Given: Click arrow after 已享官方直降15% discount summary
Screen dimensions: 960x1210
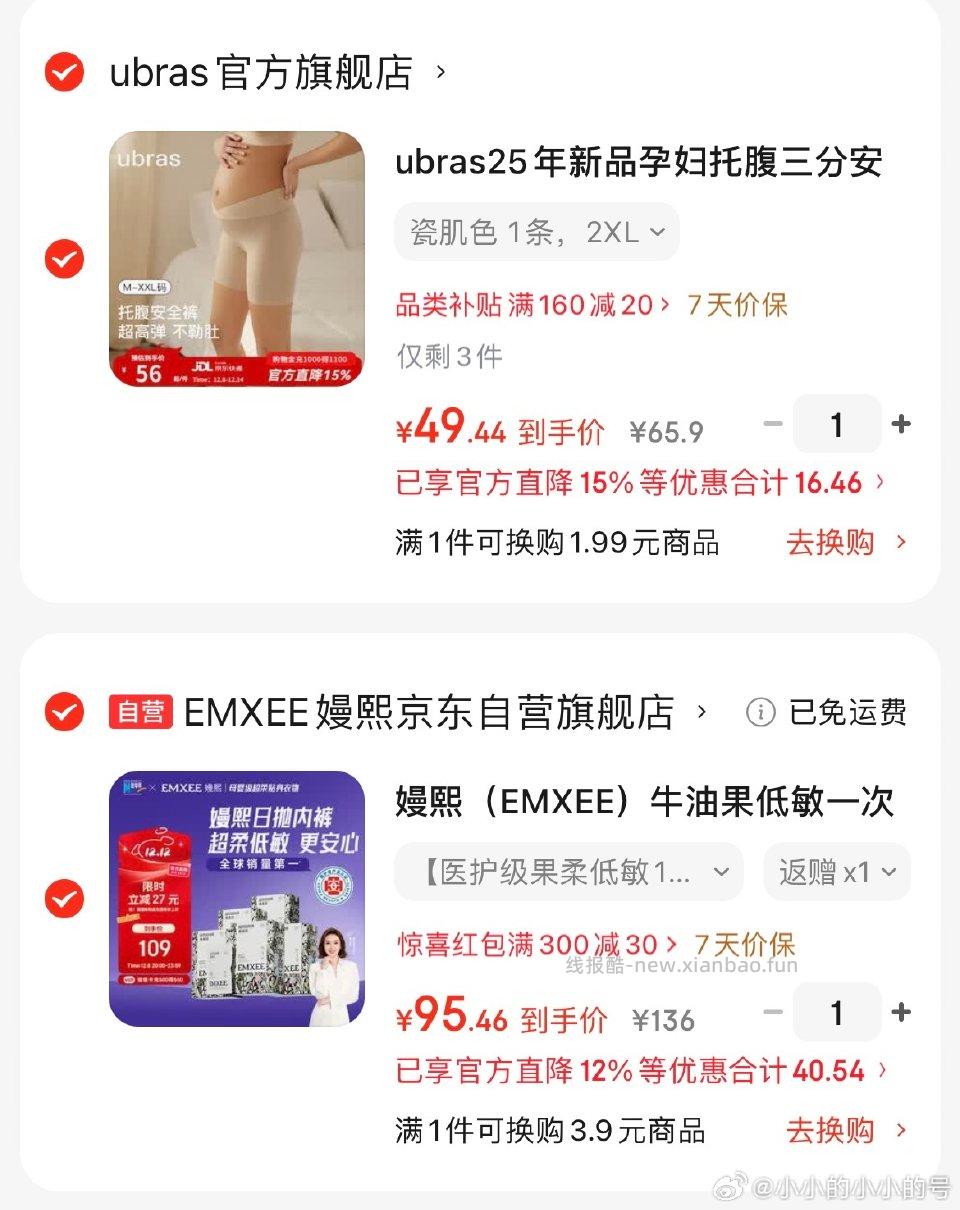Looking at the screenshot, I should 881,482.
